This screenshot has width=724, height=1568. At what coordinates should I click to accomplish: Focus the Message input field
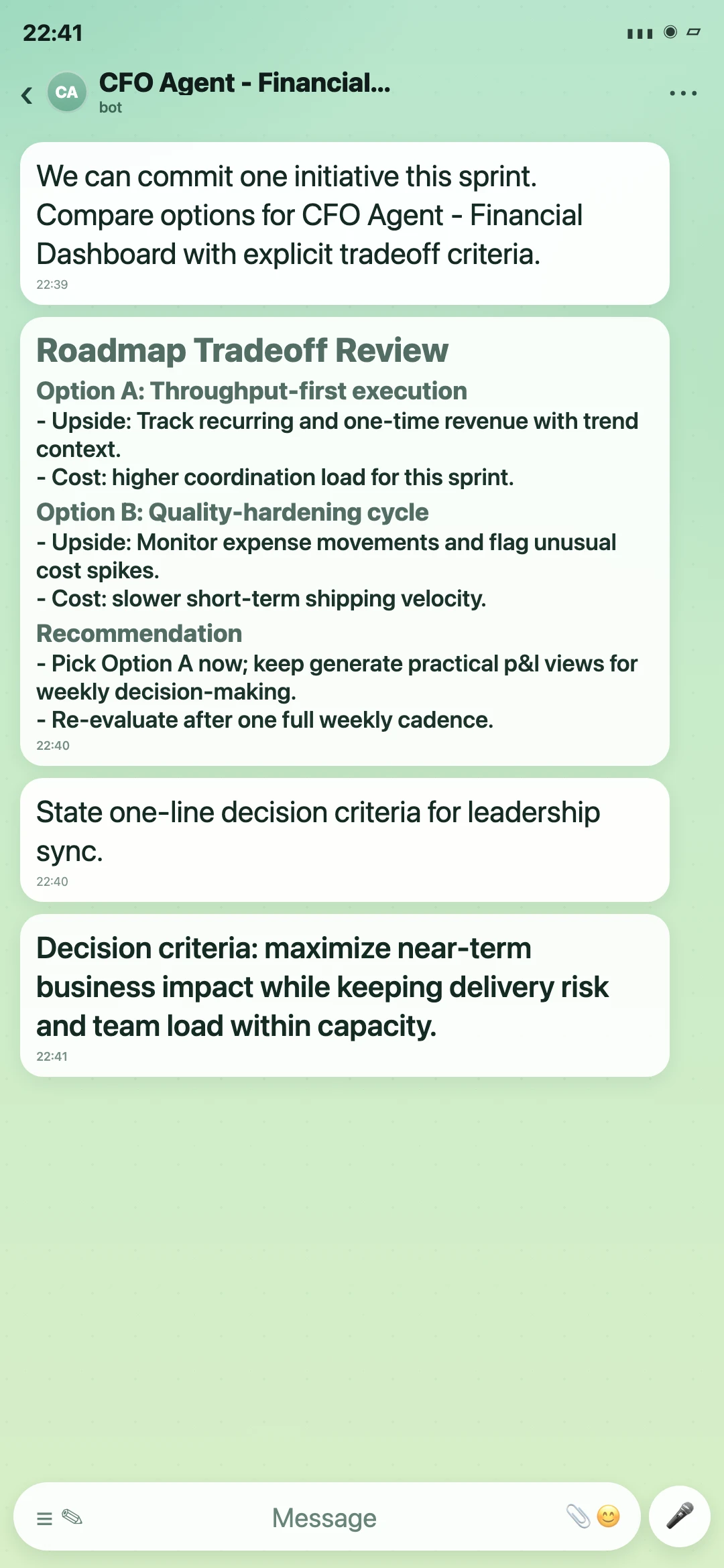[324, 1518]
